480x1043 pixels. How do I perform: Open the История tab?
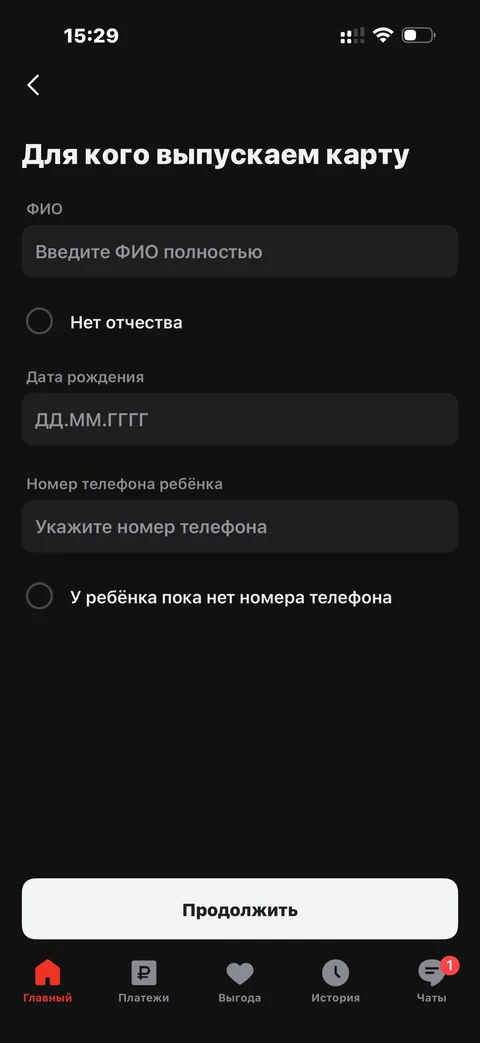click(x=336, y=982)
